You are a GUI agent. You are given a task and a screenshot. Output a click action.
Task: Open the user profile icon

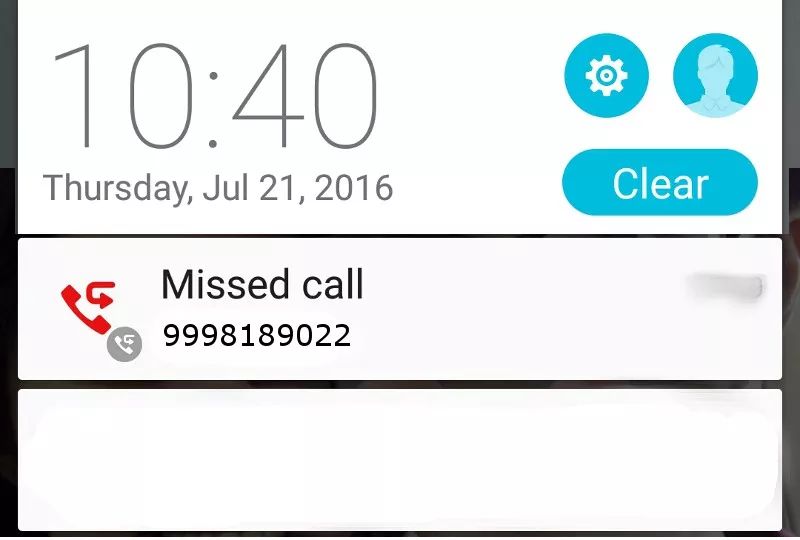[715, 75]
